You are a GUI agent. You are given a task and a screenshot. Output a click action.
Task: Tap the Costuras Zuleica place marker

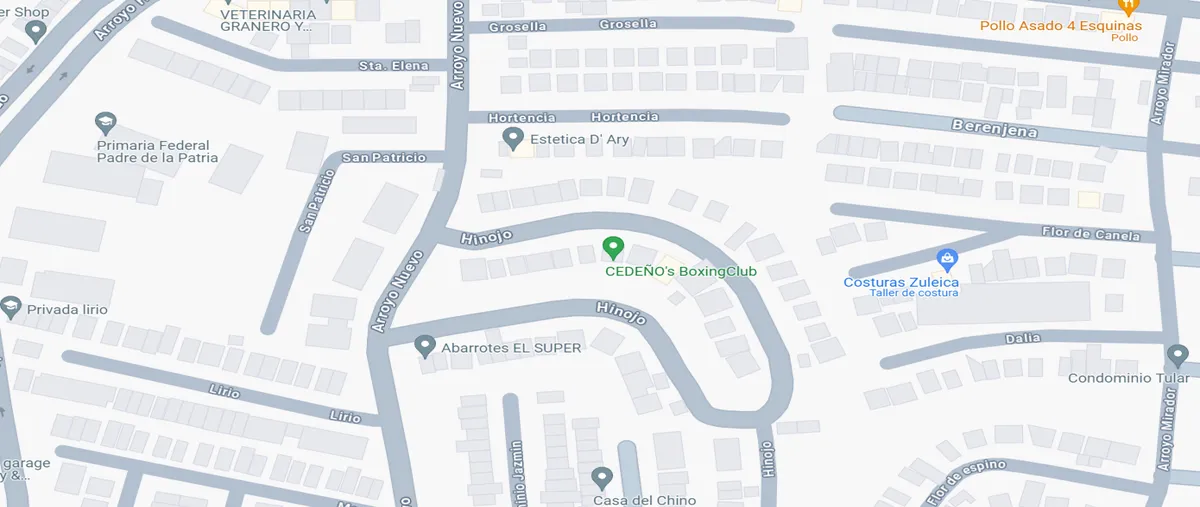point(946,261)
